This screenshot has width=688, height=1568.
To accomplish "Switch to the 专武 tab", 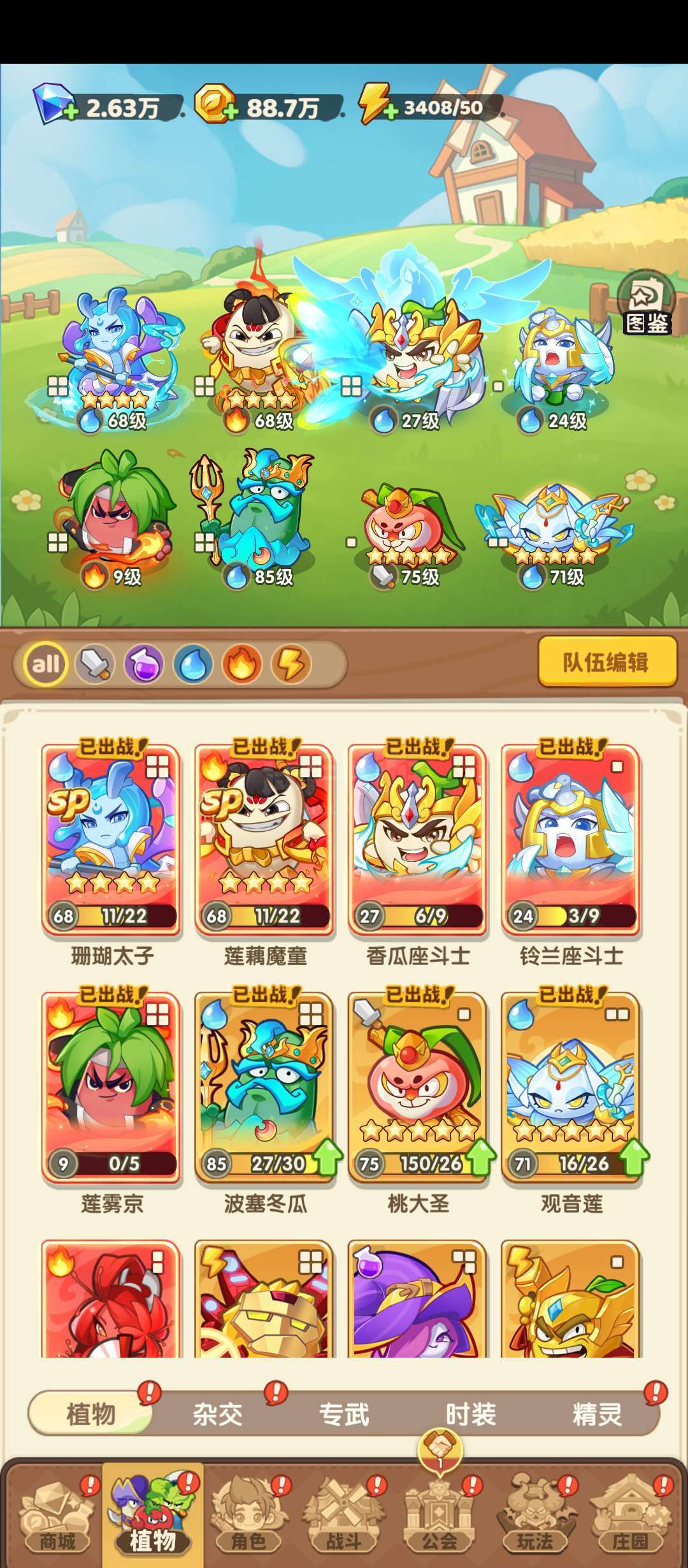I will [x=344, y=1414].
